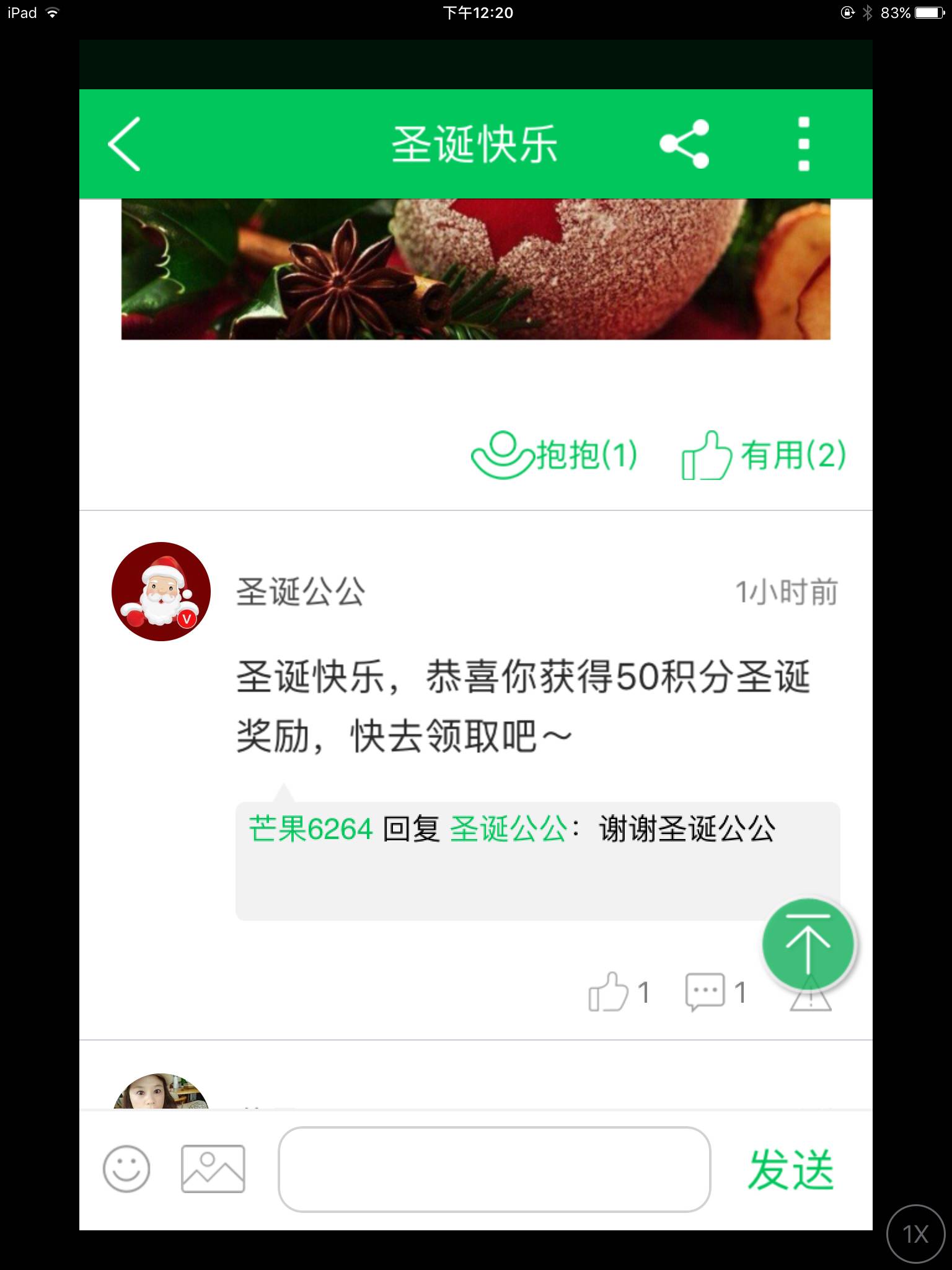Screen dimensions: 952x1270
Task: Tap 发送 to send the comment
Action: 791,1169
